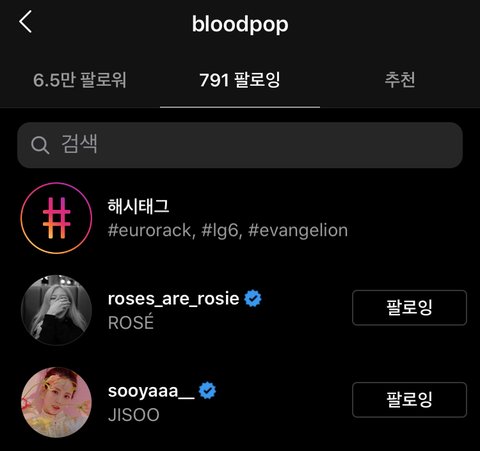The height and width of the screenshot is (451, 480).
Task: Tap the 검색 search field
Action: [240, 145]
